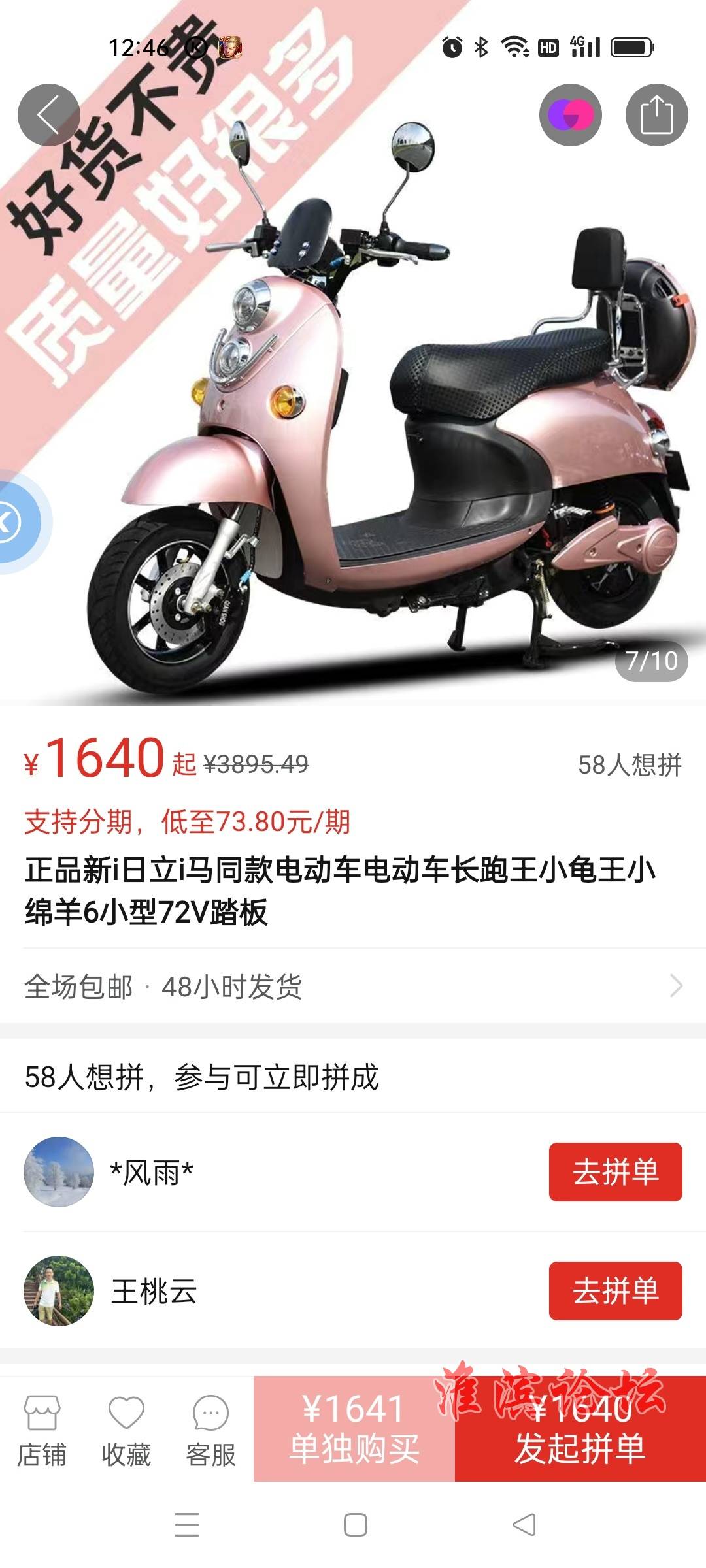Join *风雨*'s group with 去拼单

pyautogui.click(x=615, y=1172)
